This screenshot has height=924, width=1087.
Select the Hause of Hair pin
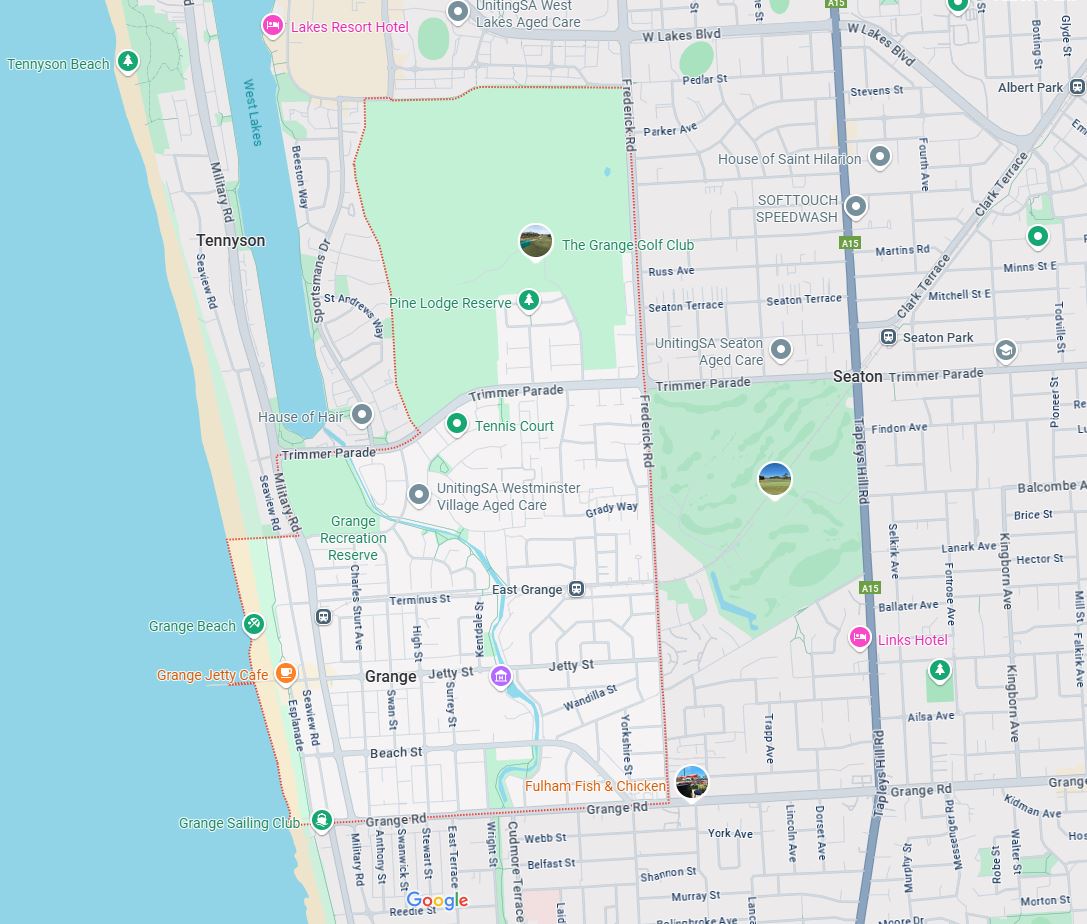362,414
